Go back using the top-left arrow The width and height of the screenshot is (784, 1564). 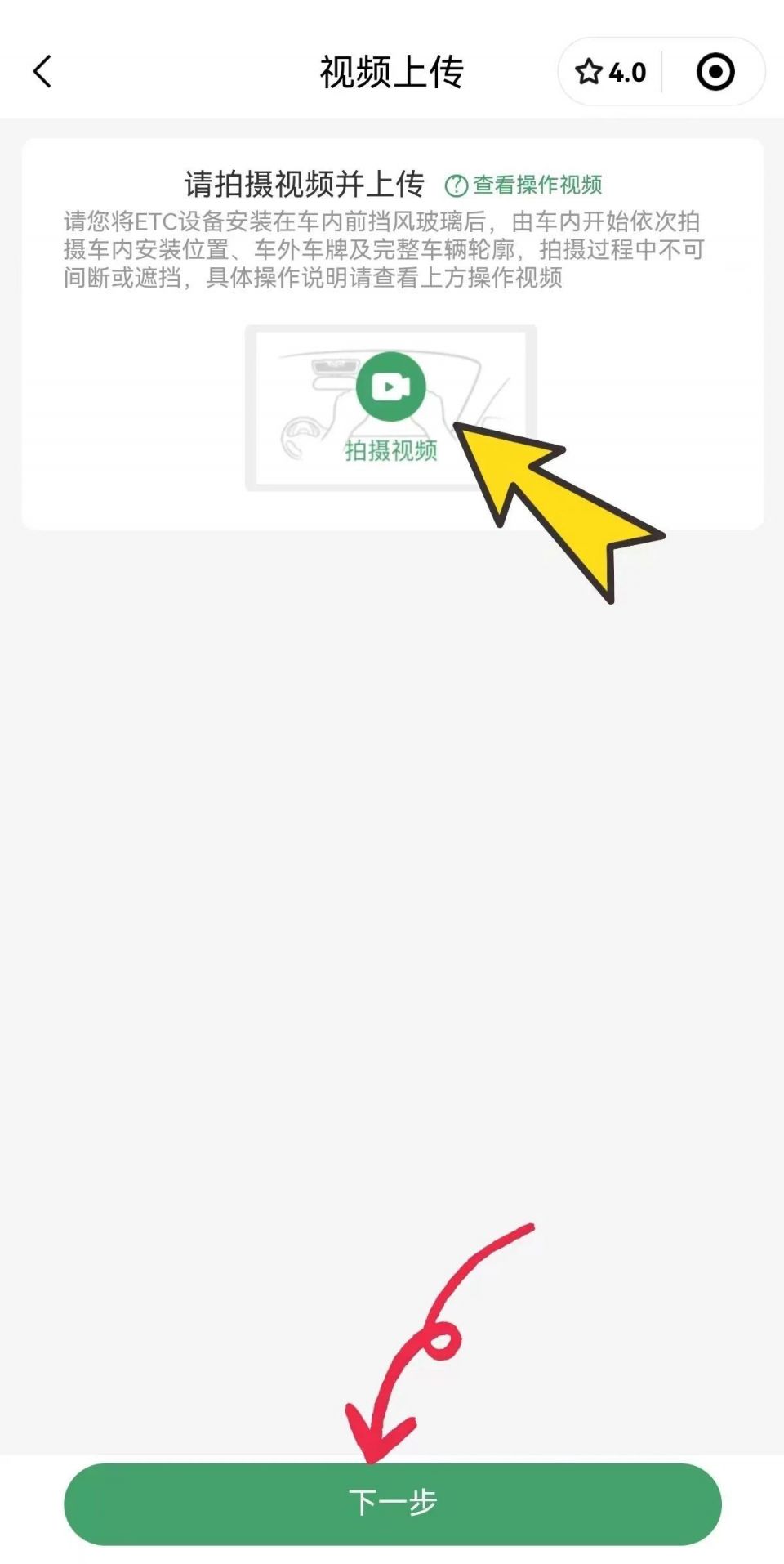pyautogui.click(x=42, y=72)
